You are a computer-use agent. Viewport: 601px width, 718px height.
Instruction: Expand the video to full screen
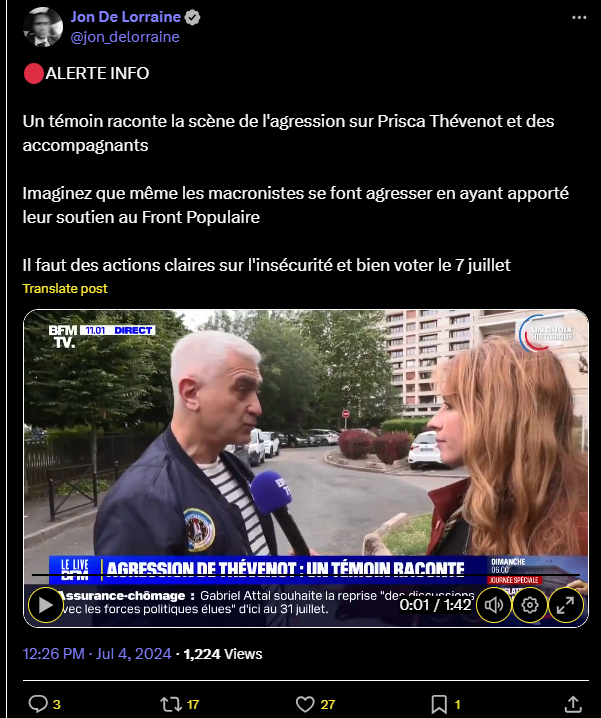coord(565,604)
